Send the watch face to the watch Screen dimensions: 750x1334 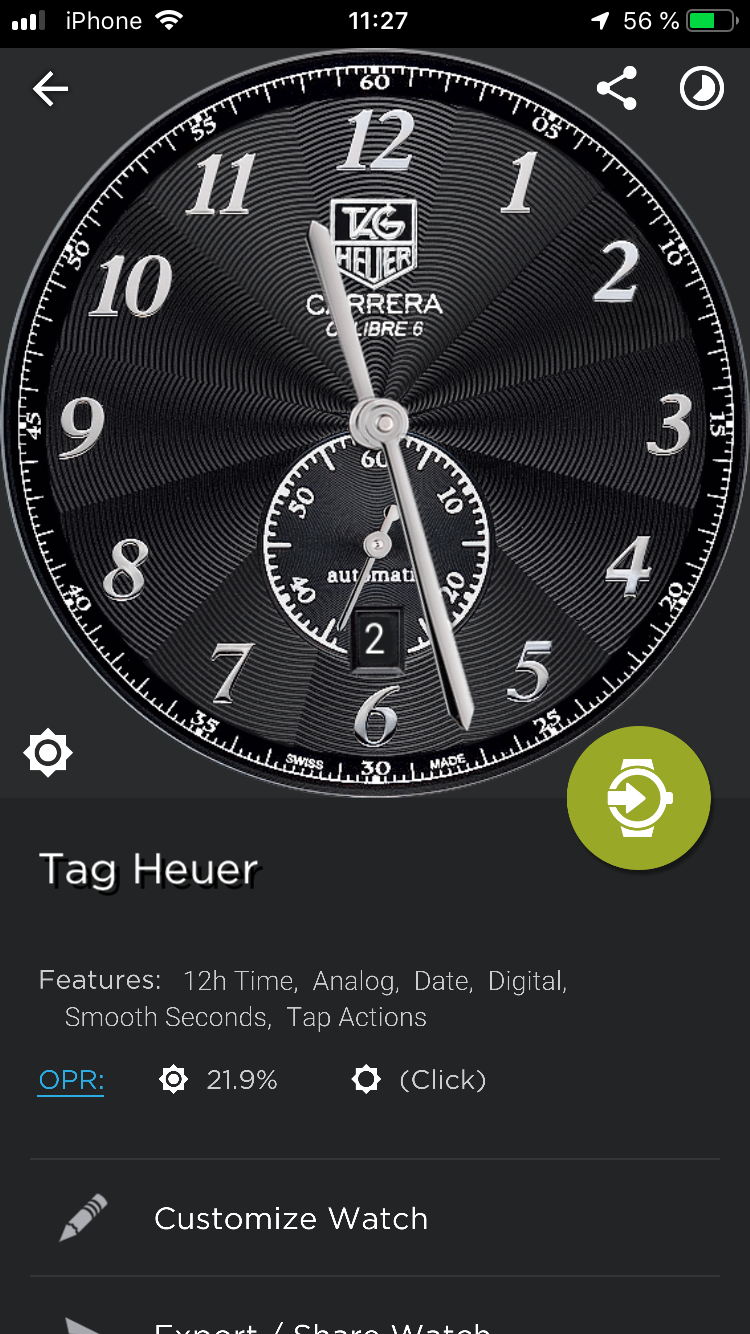639,798
